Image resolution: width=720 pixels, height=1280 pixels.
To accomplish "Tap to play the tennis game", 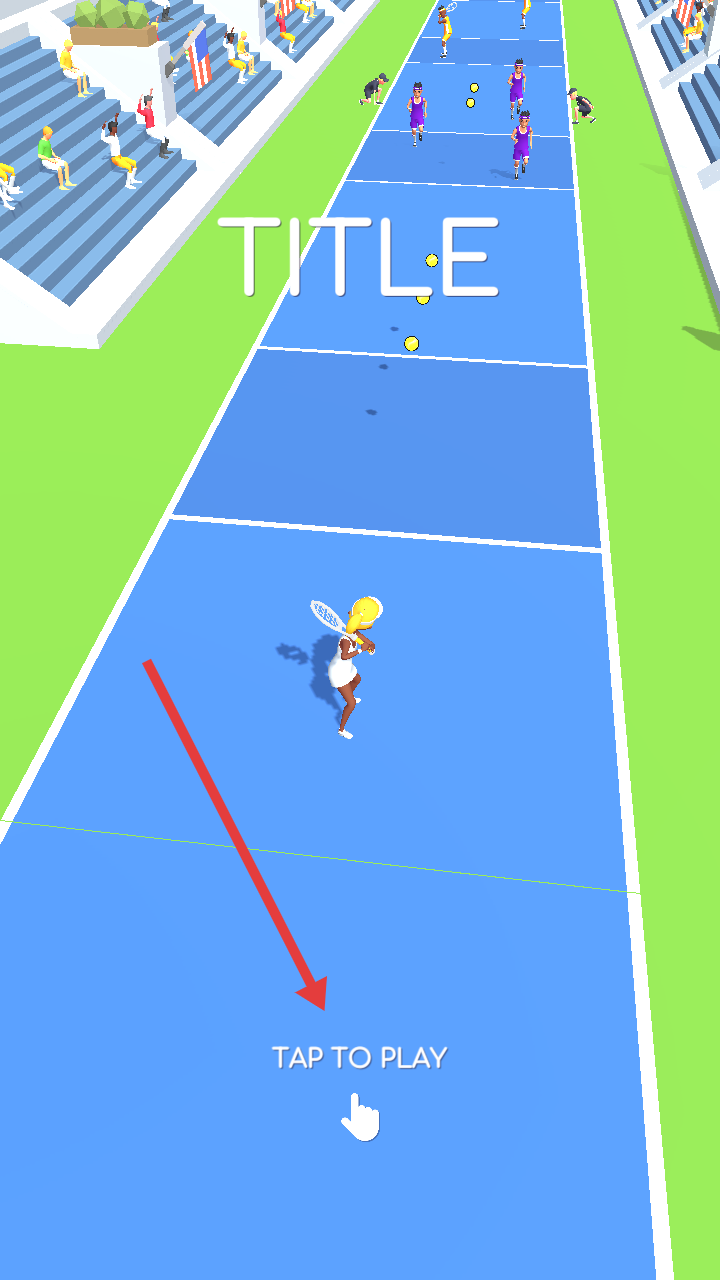I will point(359,1058).
